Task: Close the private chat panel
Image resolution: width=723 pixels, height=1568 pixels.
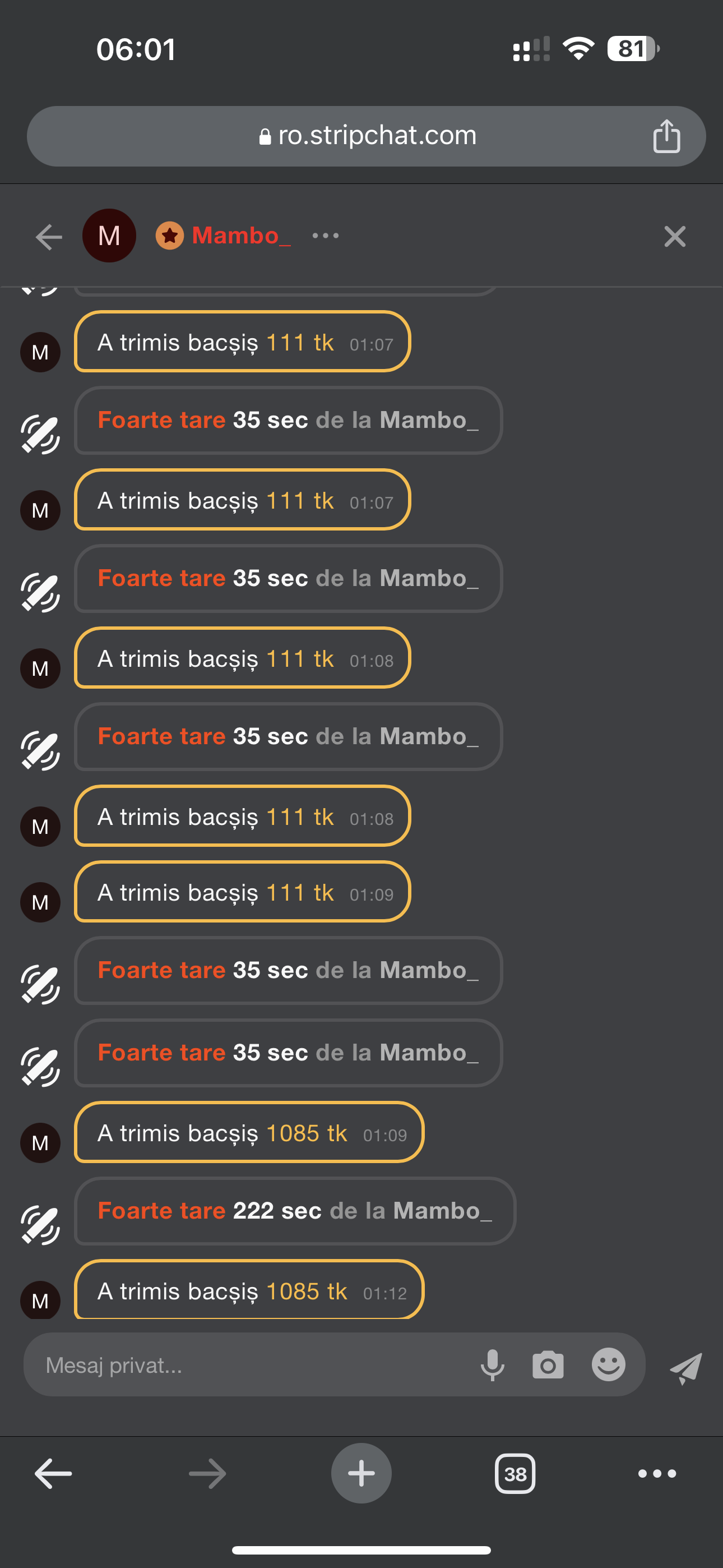Action: (674, 236)
